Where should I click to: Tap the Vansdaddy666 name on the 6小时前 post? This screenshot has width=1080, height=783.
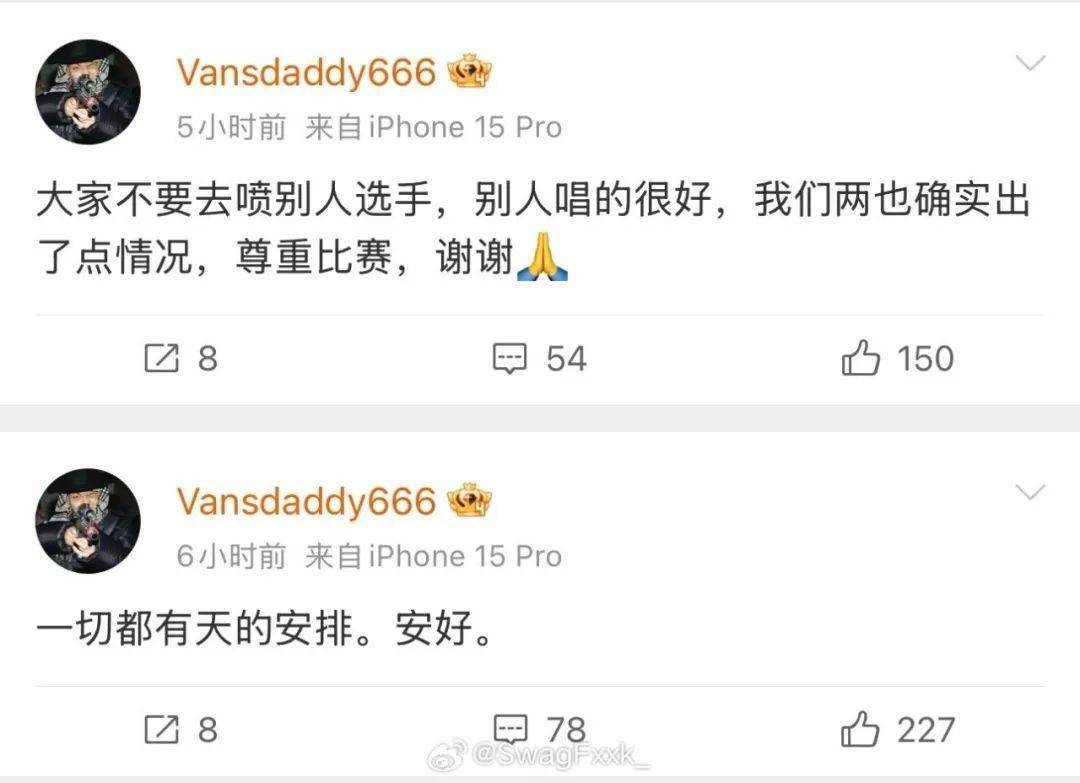pos(306,501)
